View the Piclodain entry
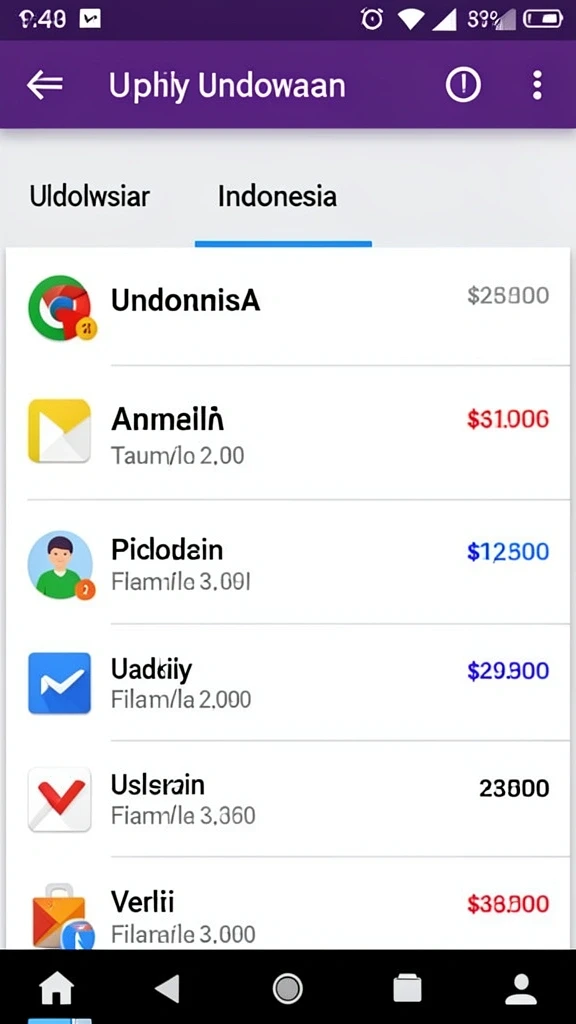The height and width of the screenshot is (1024, 576). click(x=288, y=562)
